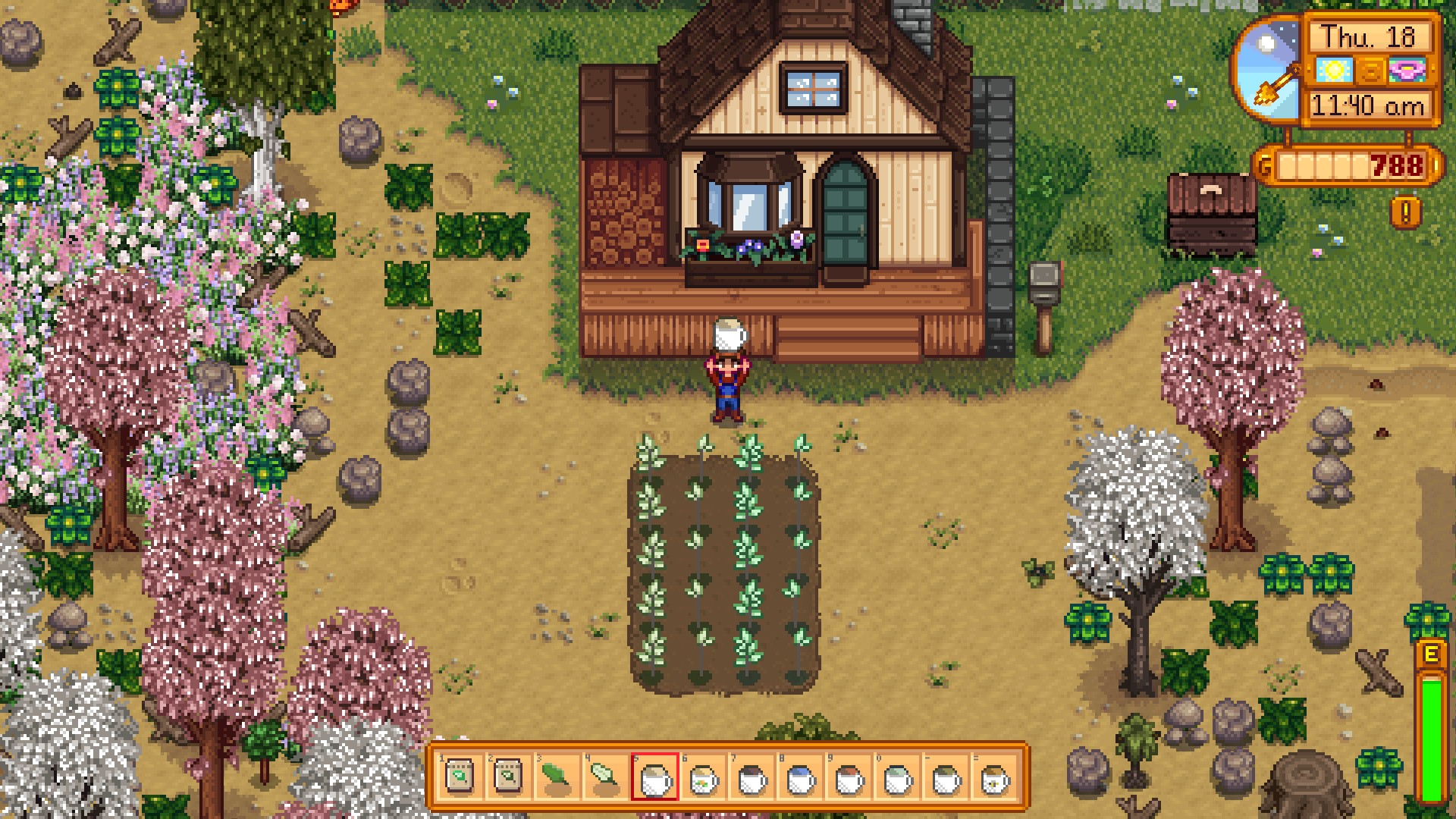1456x819 pixels.
Task: Select flower-patterned tea cup in slot 6
Action: click(x=703, y=777)
